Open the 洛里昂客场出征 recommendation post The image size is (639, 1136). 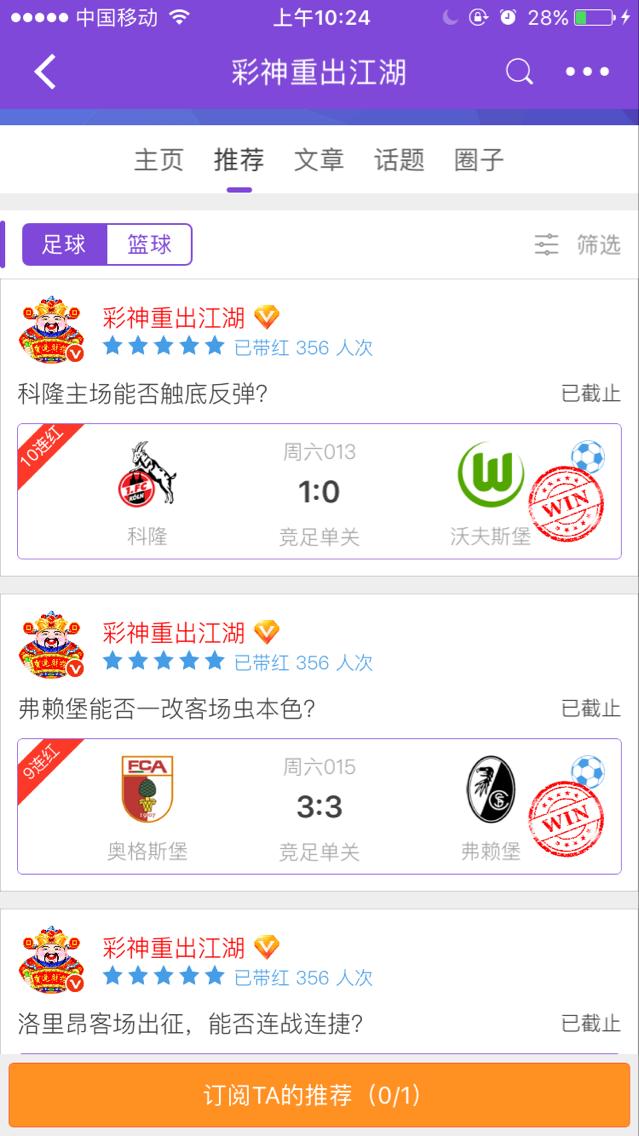coord(191,1024)
